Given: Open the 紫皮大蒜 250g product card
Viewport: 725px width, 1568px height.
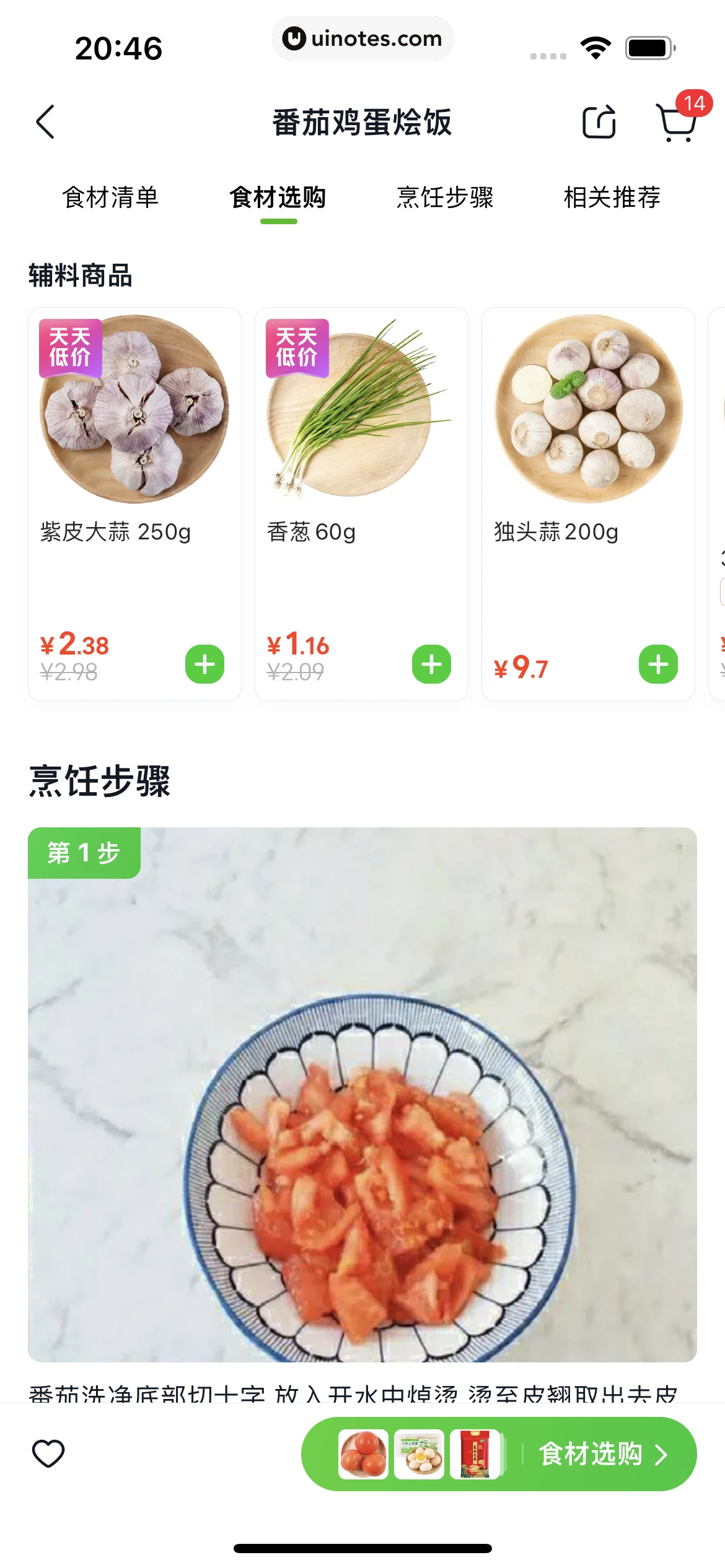Looking at the screenshot, I should [134, 433].
